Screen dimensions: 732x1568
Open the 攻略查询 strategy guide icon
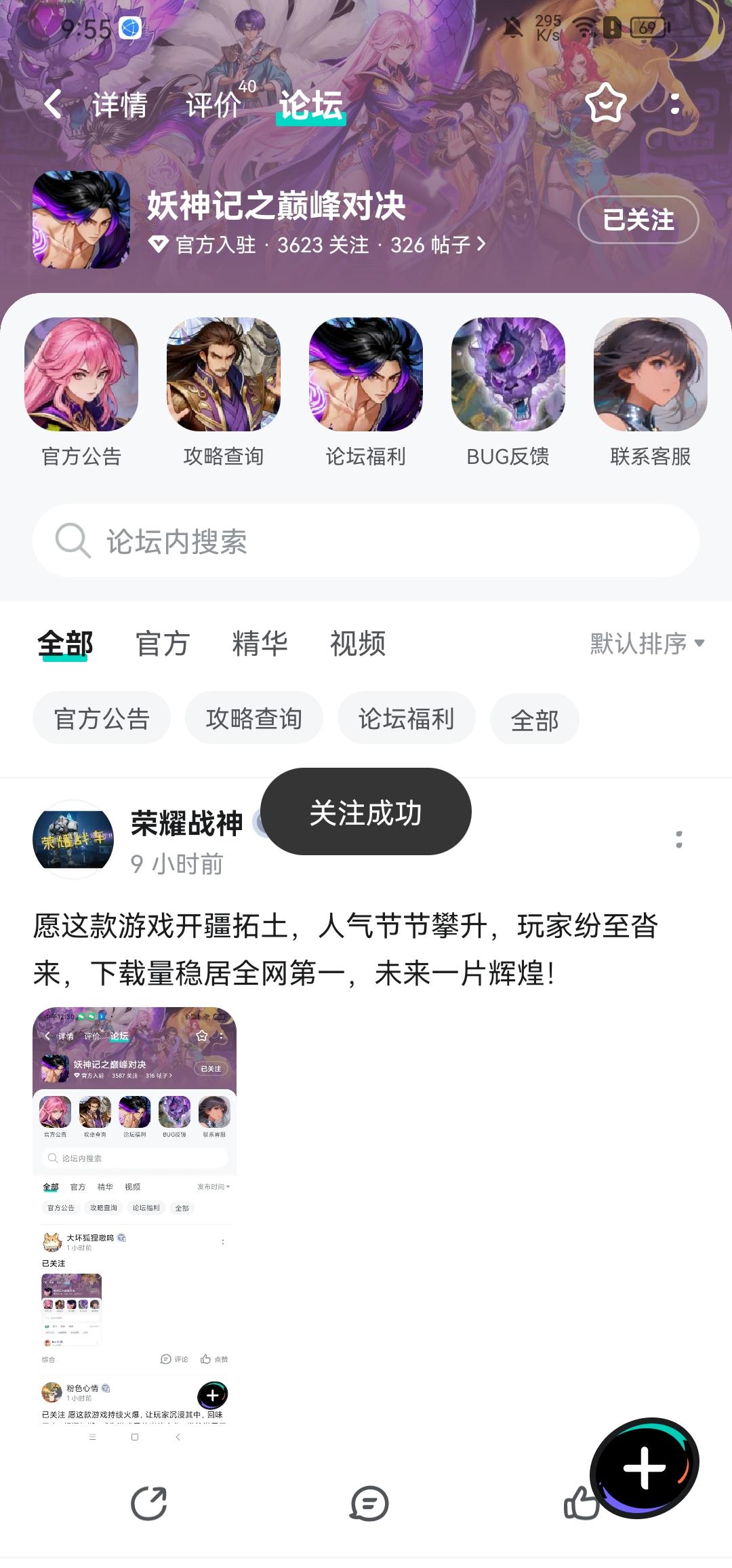[223, 375]
